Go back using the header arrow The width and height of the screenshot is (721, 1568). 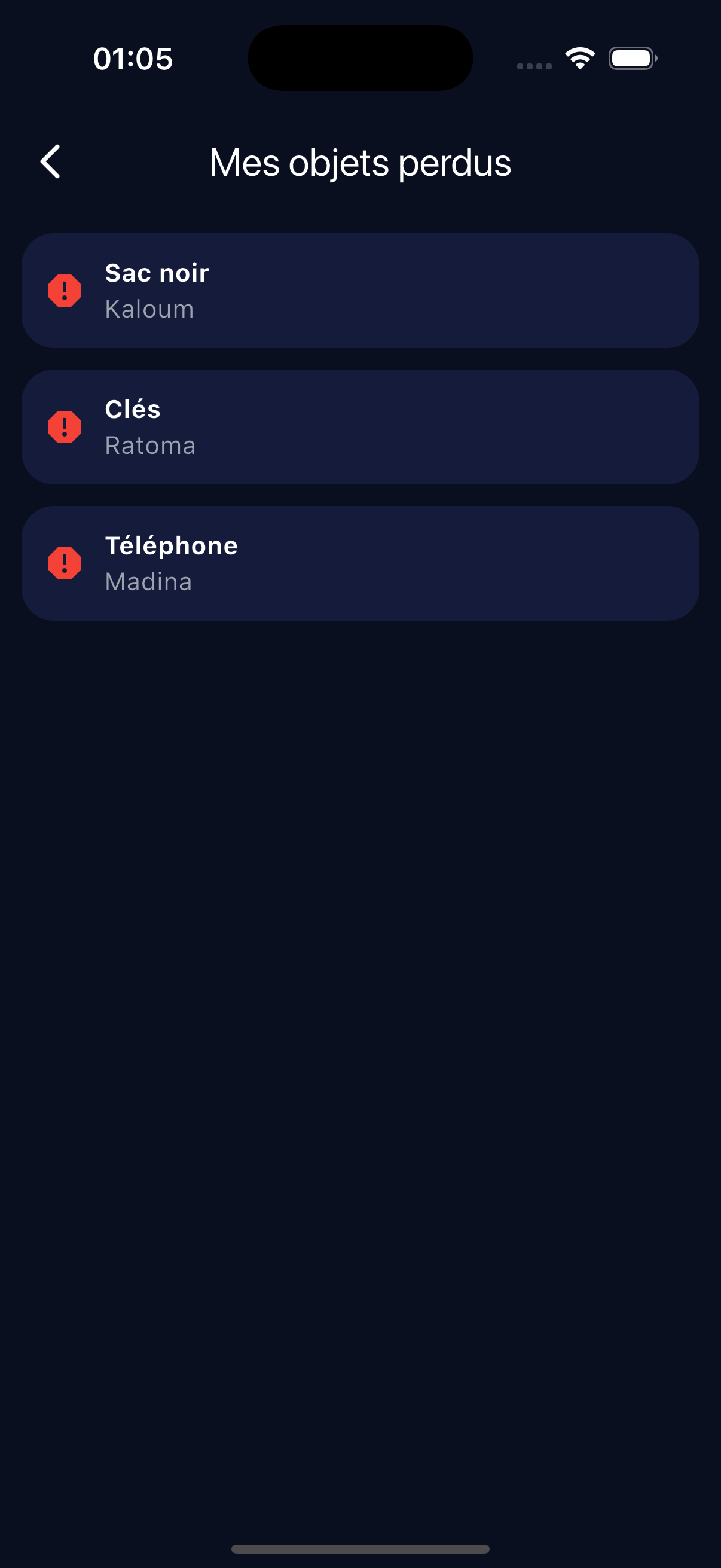pos(50,162)
